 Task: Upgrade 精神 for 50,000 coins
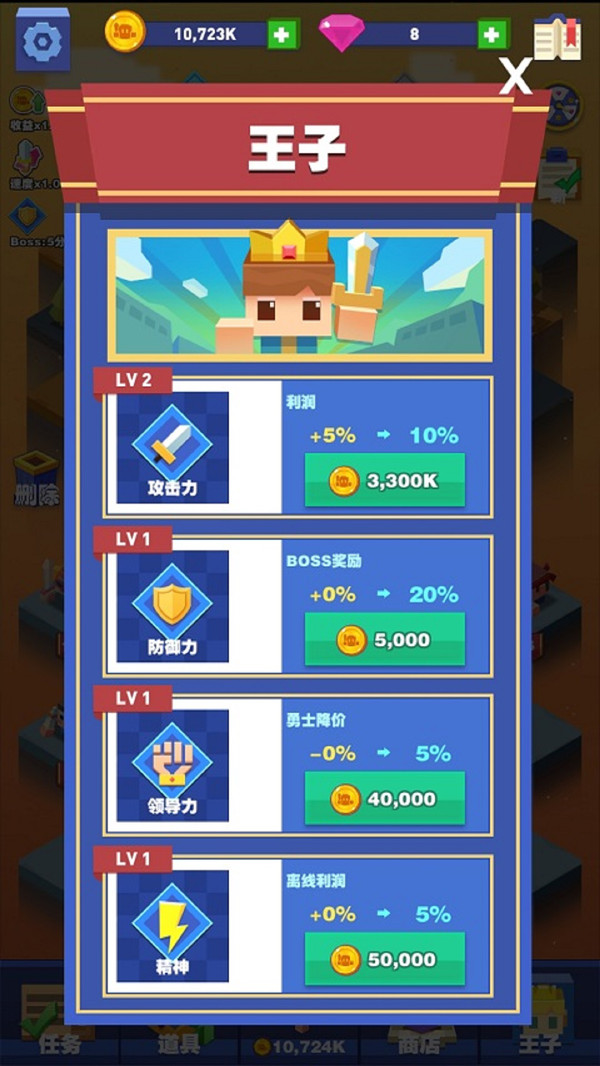(x=385, y=959)
